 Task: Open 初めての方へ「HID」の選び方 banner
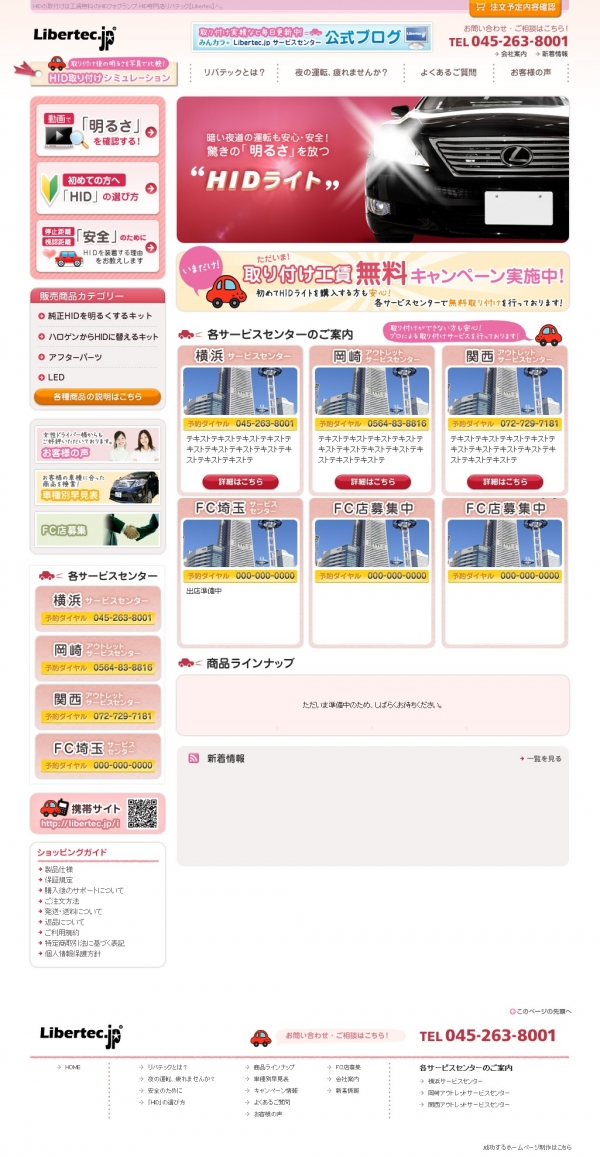coord(97,188)
